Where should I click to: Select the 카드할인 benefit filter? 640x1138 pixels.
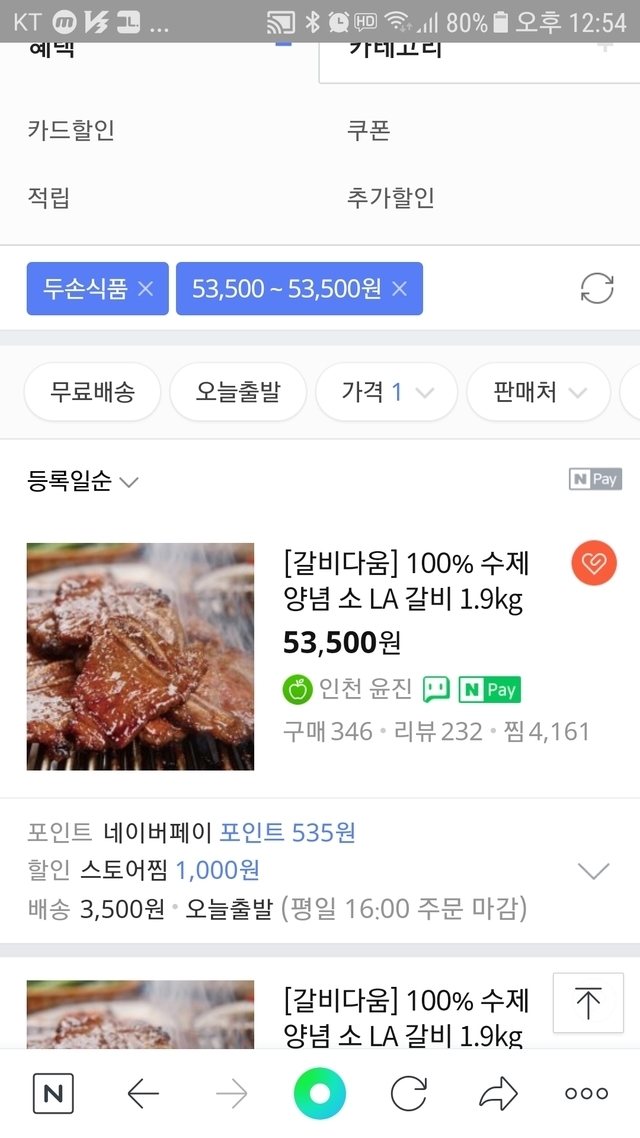71,130
